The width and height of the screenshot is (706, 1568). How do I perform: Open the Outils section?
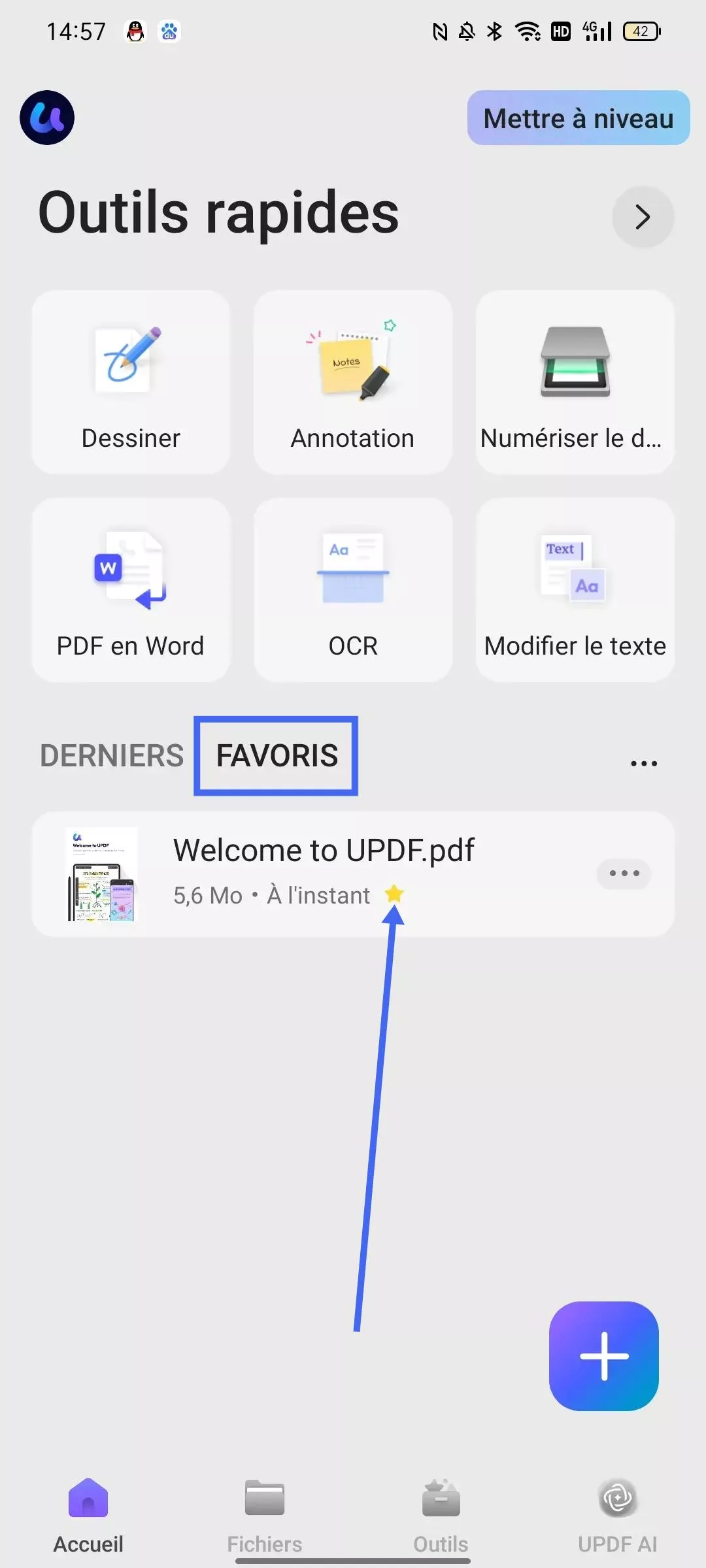pyautogui.click(x=441, y=1516)
